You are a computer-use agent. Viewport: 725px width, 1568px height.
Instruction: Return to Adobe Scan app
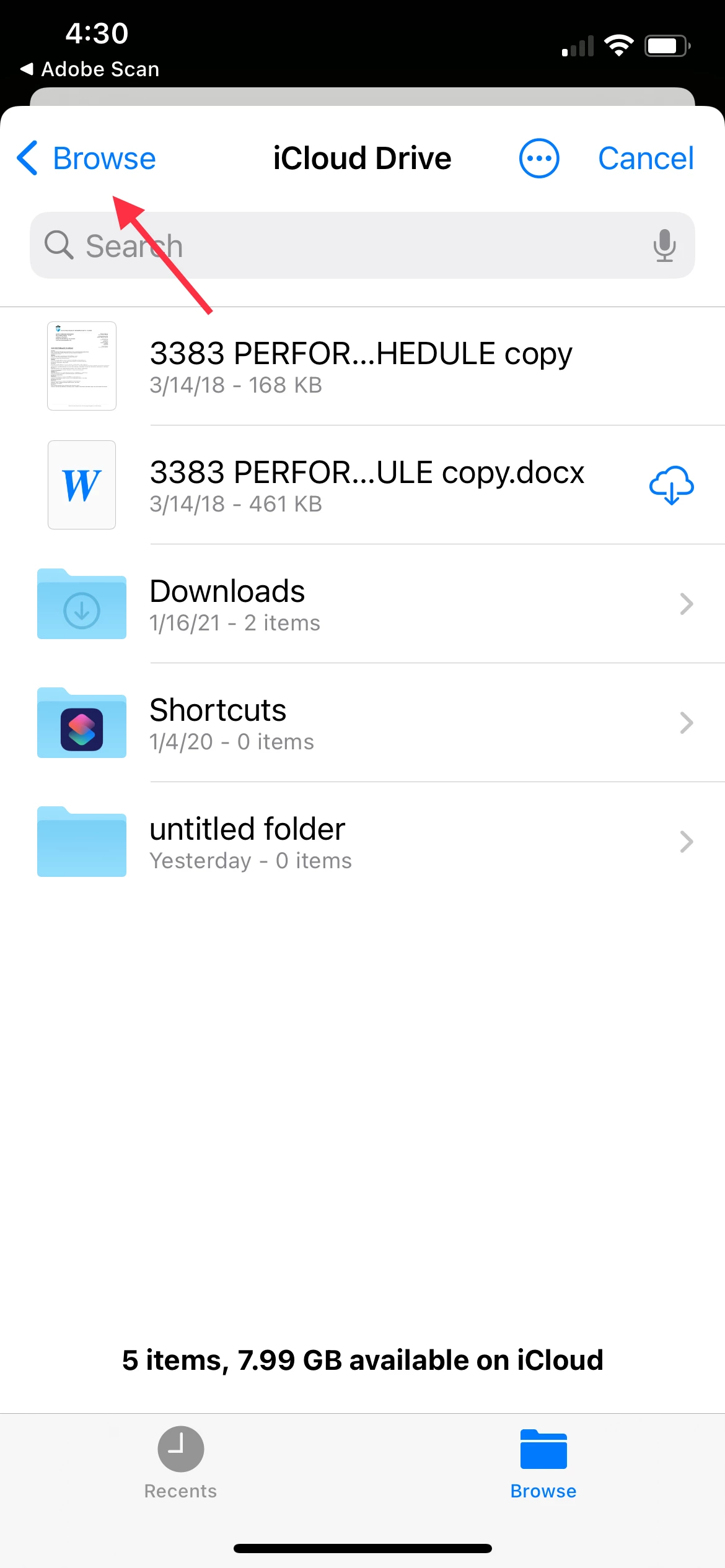pyautogui.click(x=90, y=69)
